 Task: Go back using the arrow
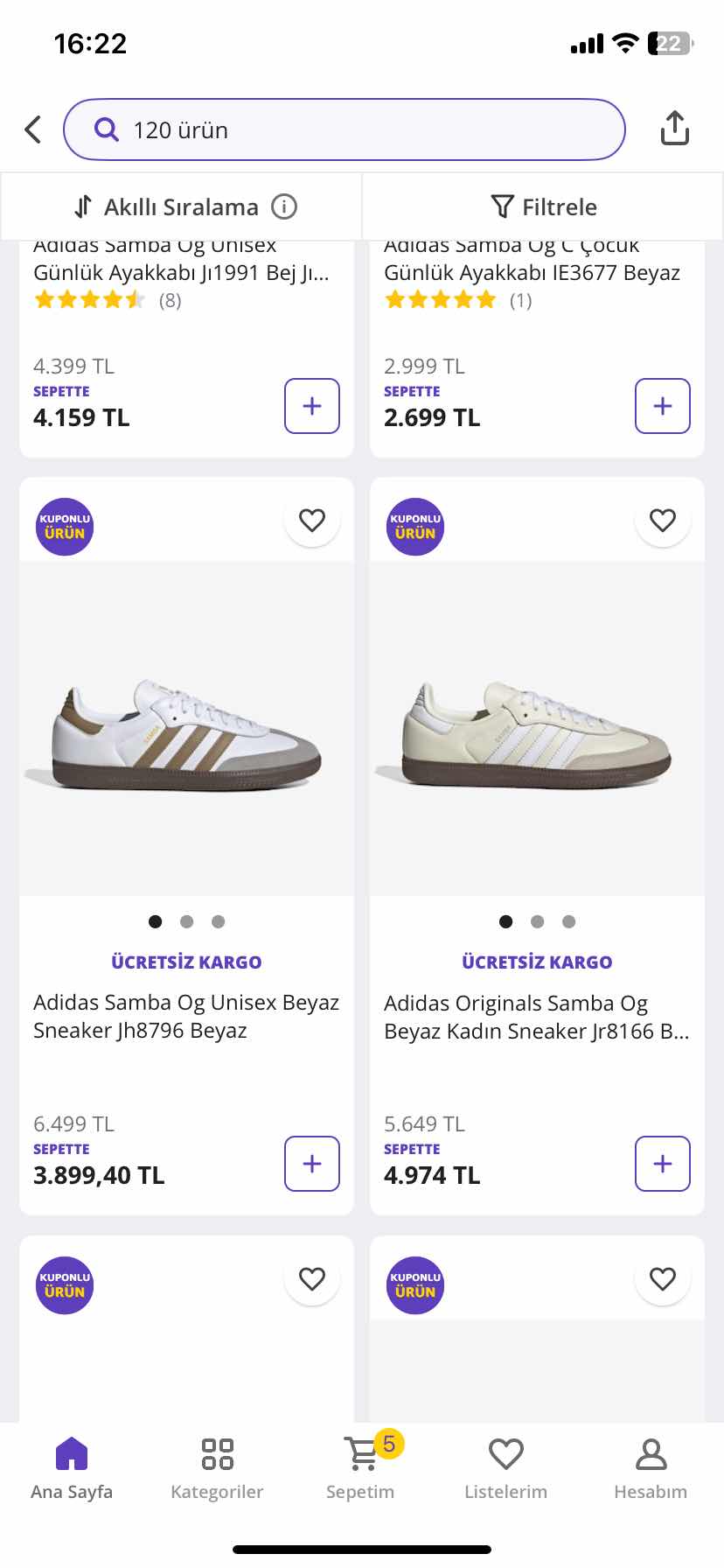(x=33, y=129)
